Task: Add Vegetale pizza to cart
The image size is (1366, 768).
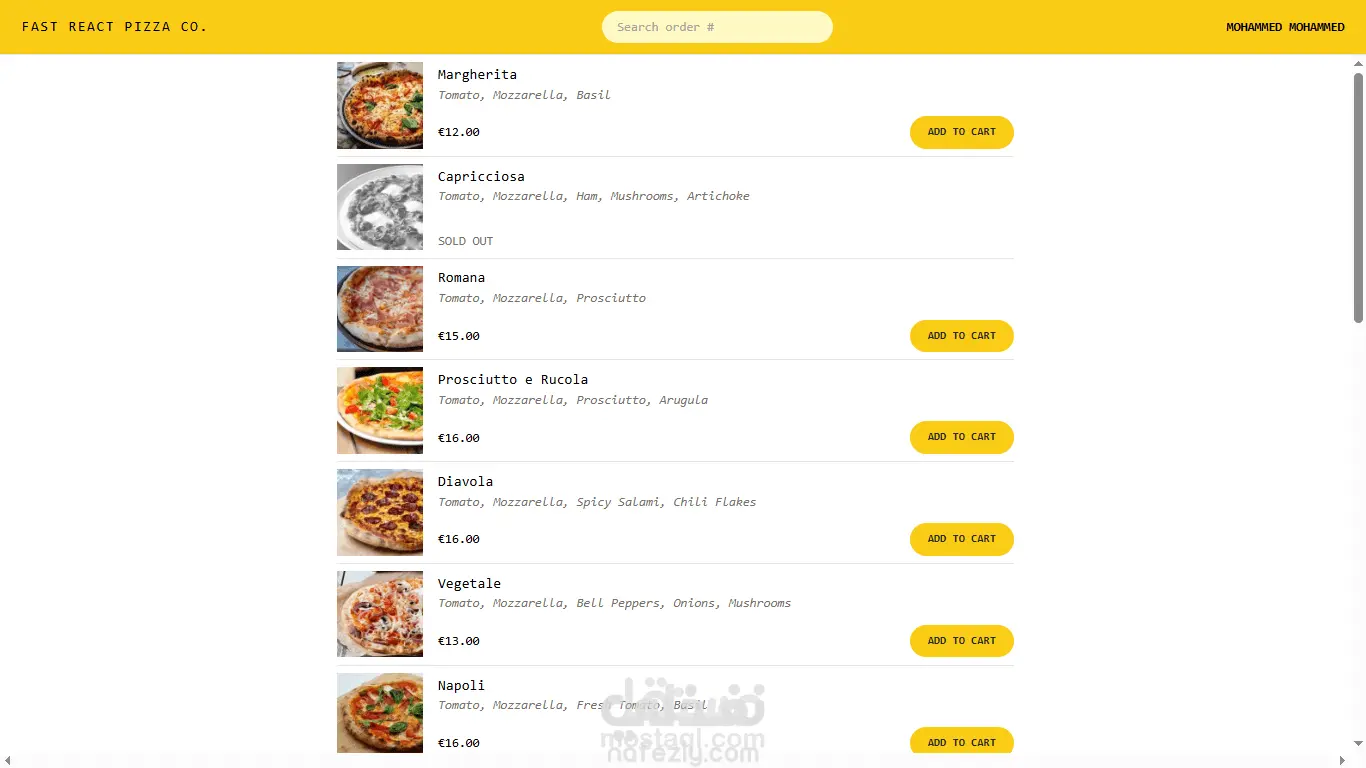Action: pos(961,641)
